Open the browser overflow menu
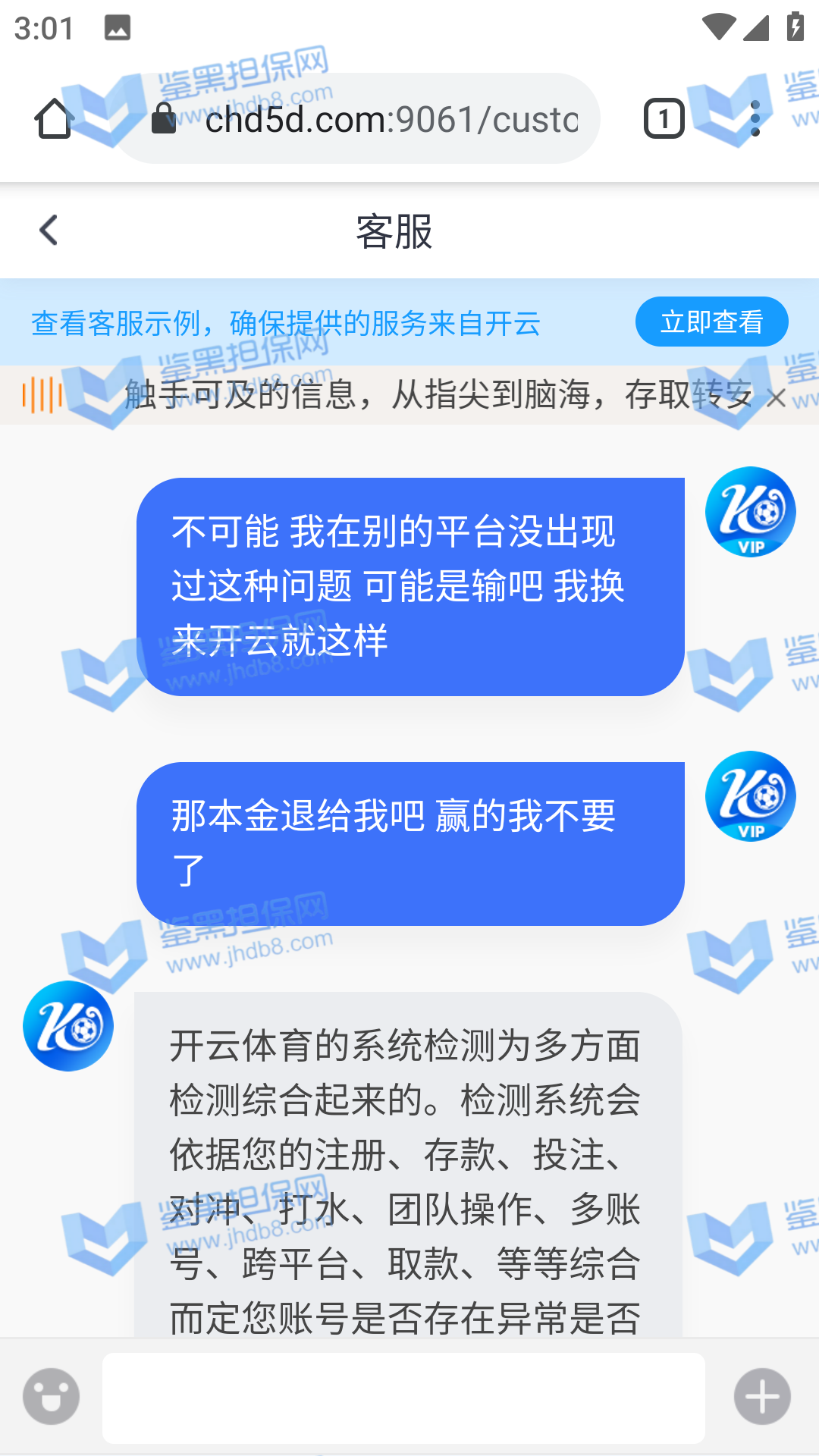819x1456 pixels. 755,119
